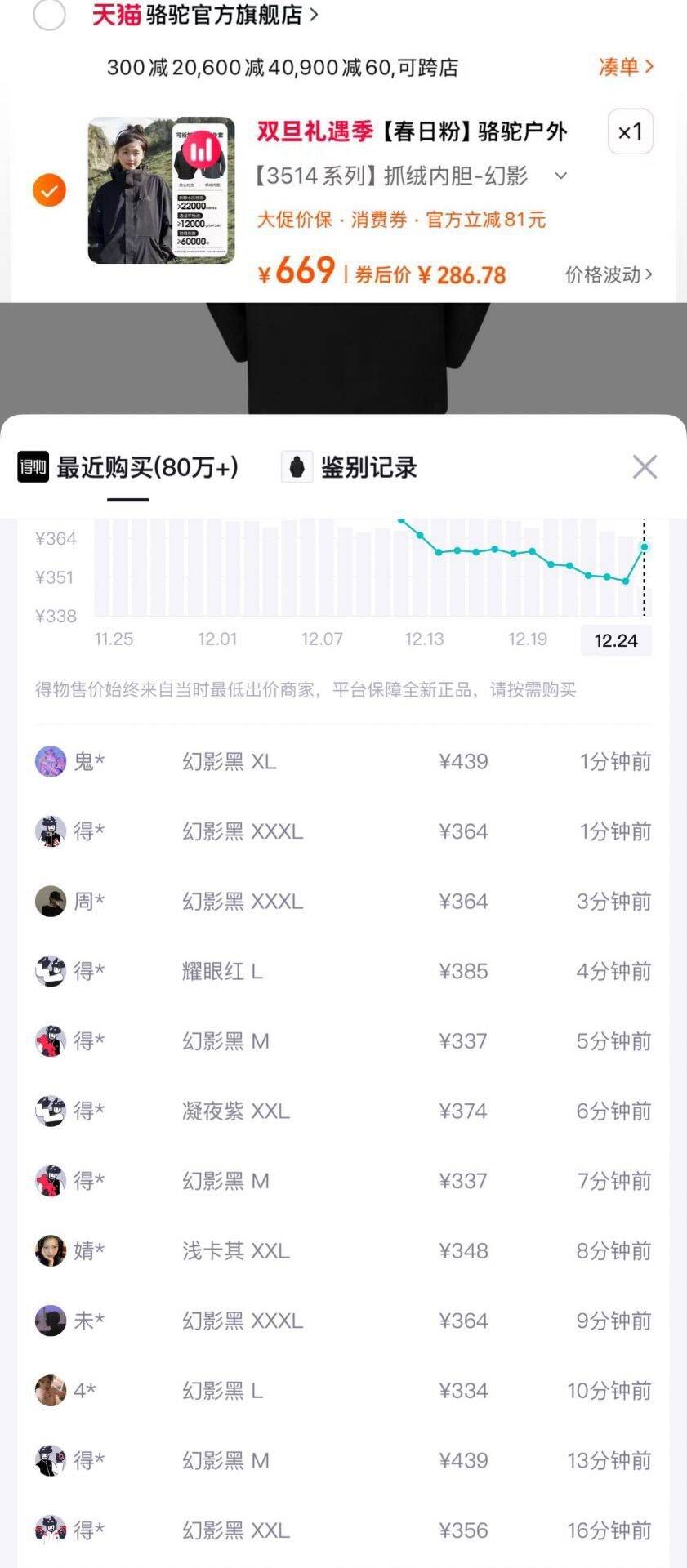Close the recent purchases popup
Viewport: 687px width, 1568px height.
pos(645,466)
